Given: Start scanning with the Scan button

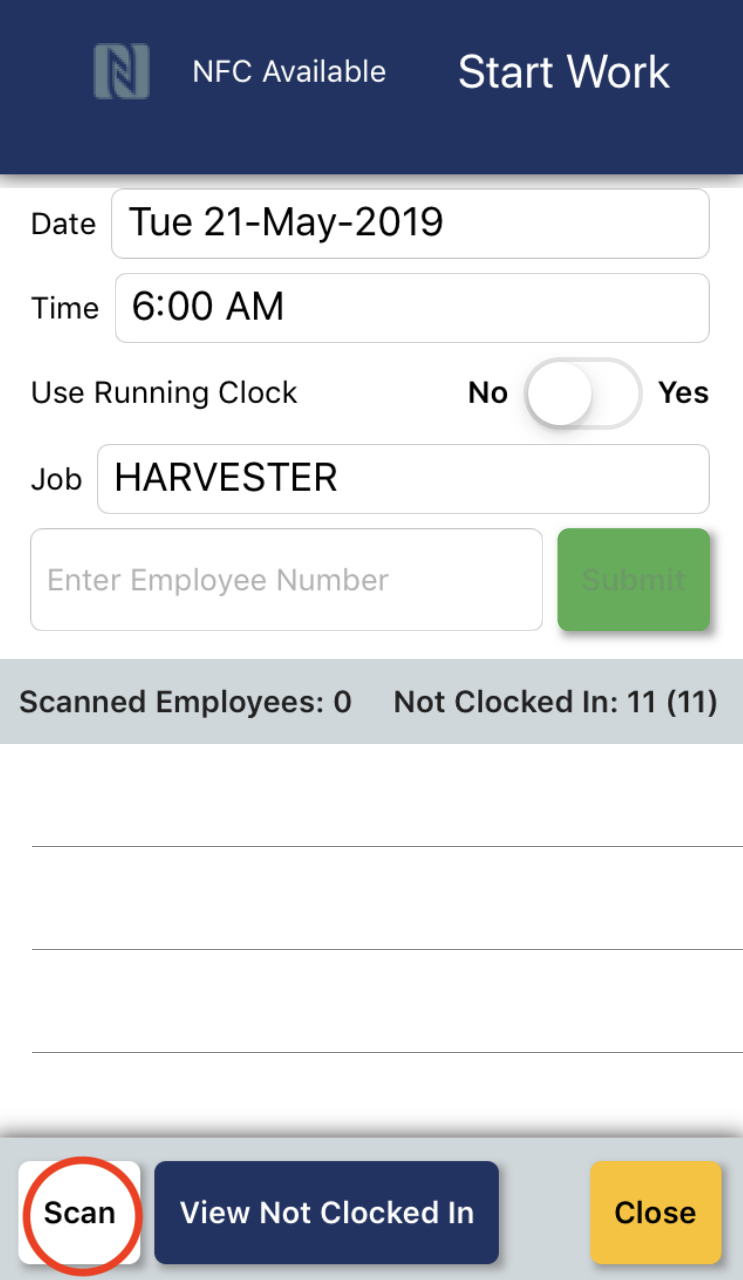Looking at the screenshot, I should (80, 1212).
